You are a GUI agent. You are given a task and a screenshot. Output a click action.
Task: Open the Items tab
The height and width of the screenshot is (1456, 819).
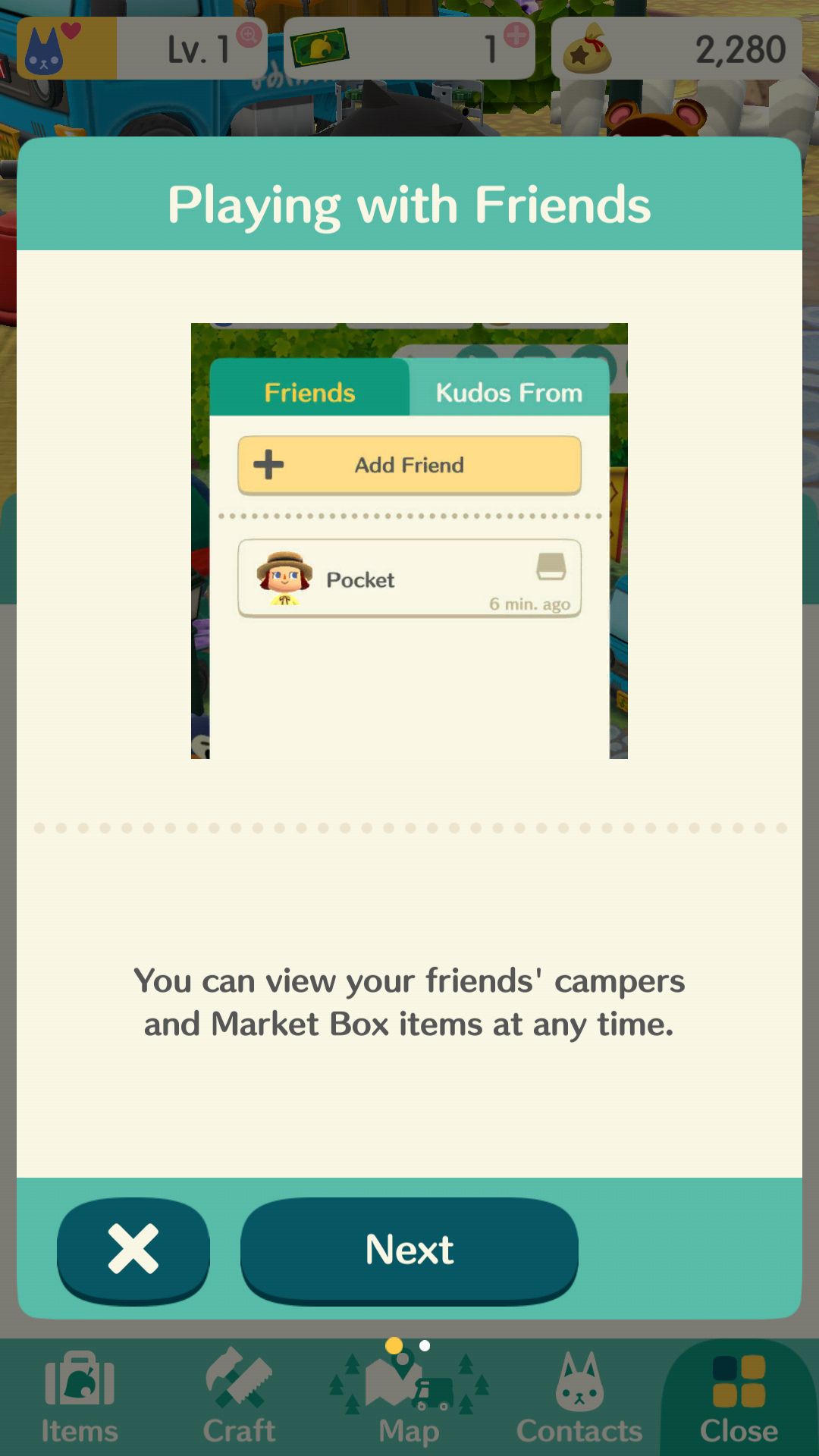pyautogui.click(x=80, y=1397)
